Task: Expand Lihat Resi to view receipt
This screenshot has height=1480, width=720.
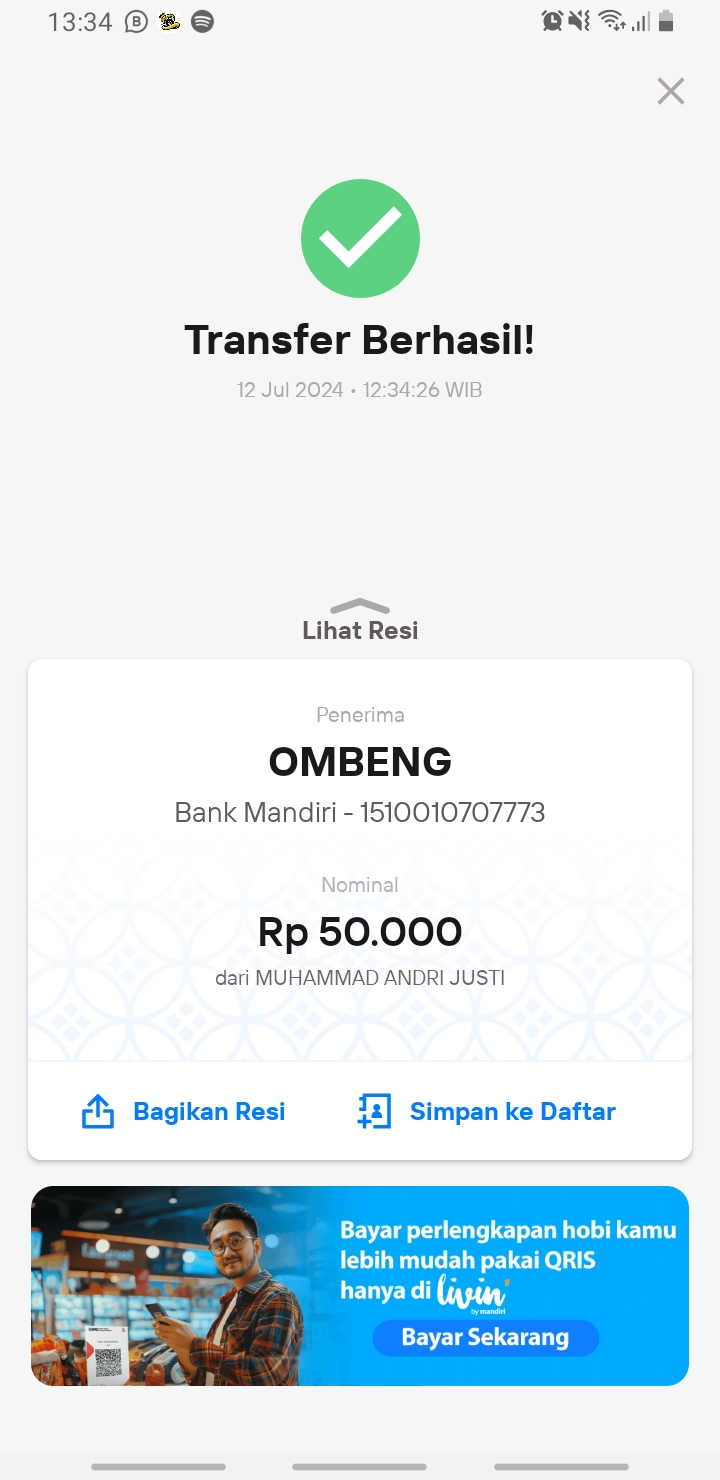Action: coord(360,620)
